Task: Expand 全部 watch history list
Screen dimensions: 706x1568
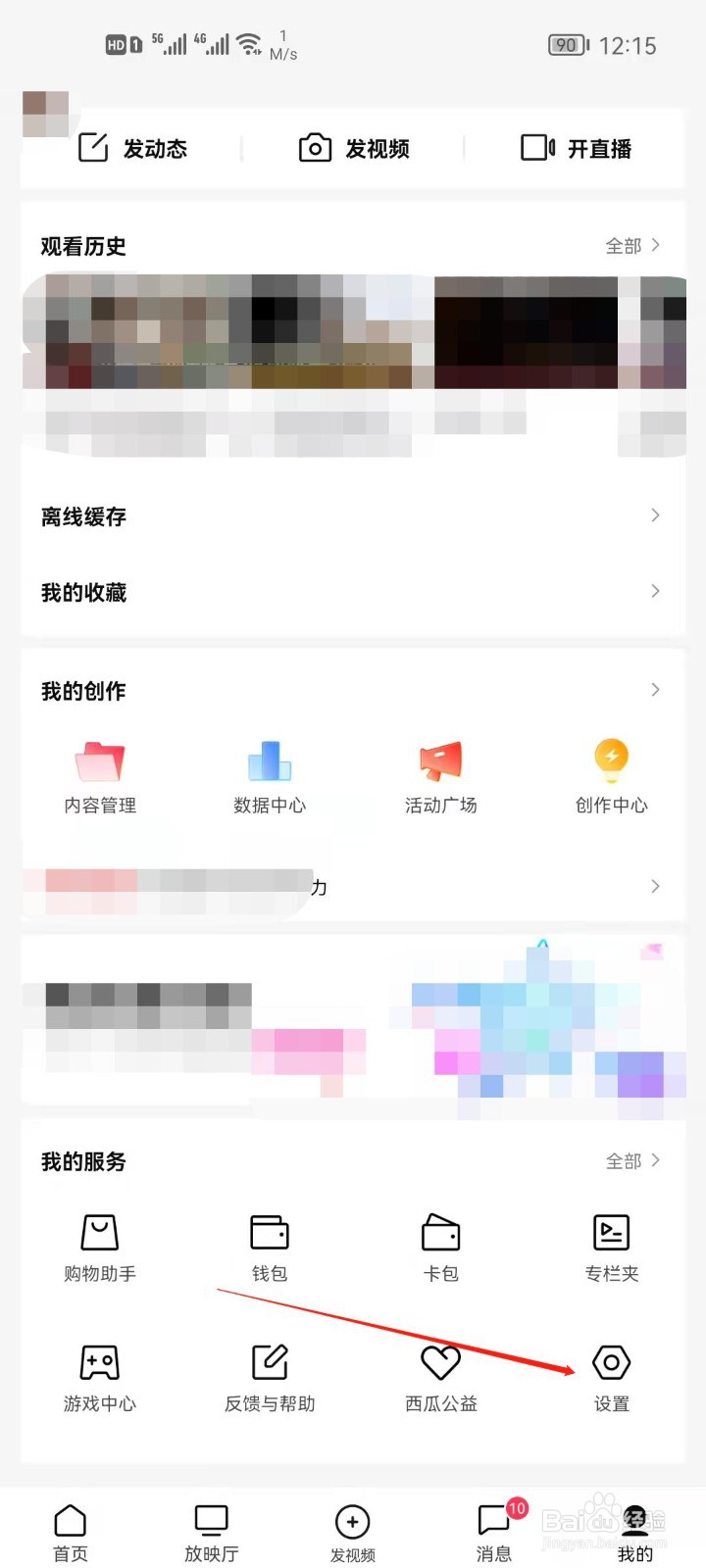Action: (x=632, y=246)
